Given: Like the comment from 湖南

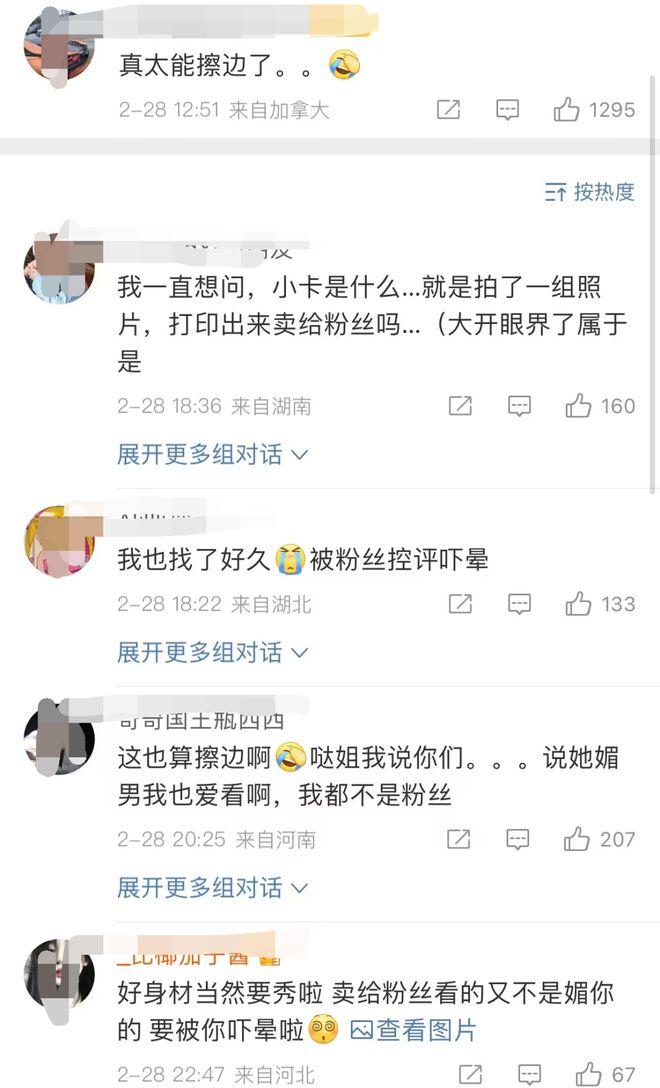Looking at the screenshot, I should 578,406.
